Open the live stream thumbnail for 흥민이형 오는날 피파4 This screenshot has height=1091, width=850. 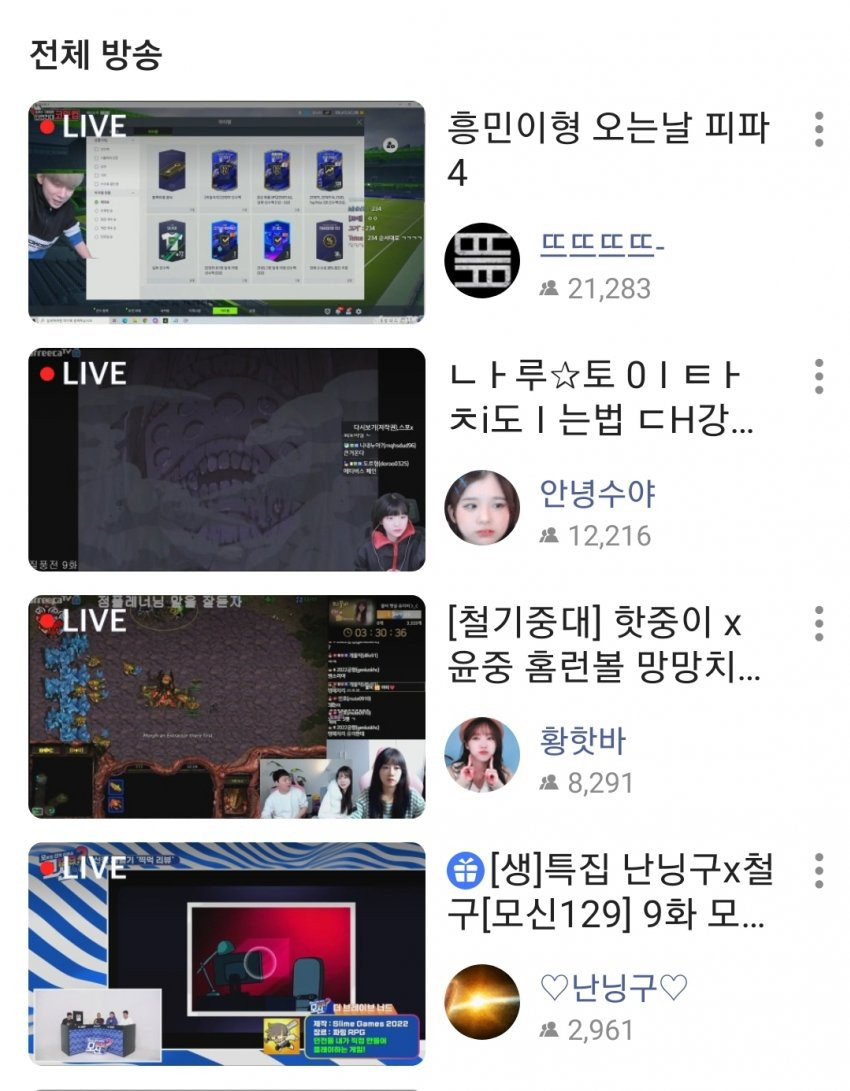pyautogui.click(x=227, y=211)
